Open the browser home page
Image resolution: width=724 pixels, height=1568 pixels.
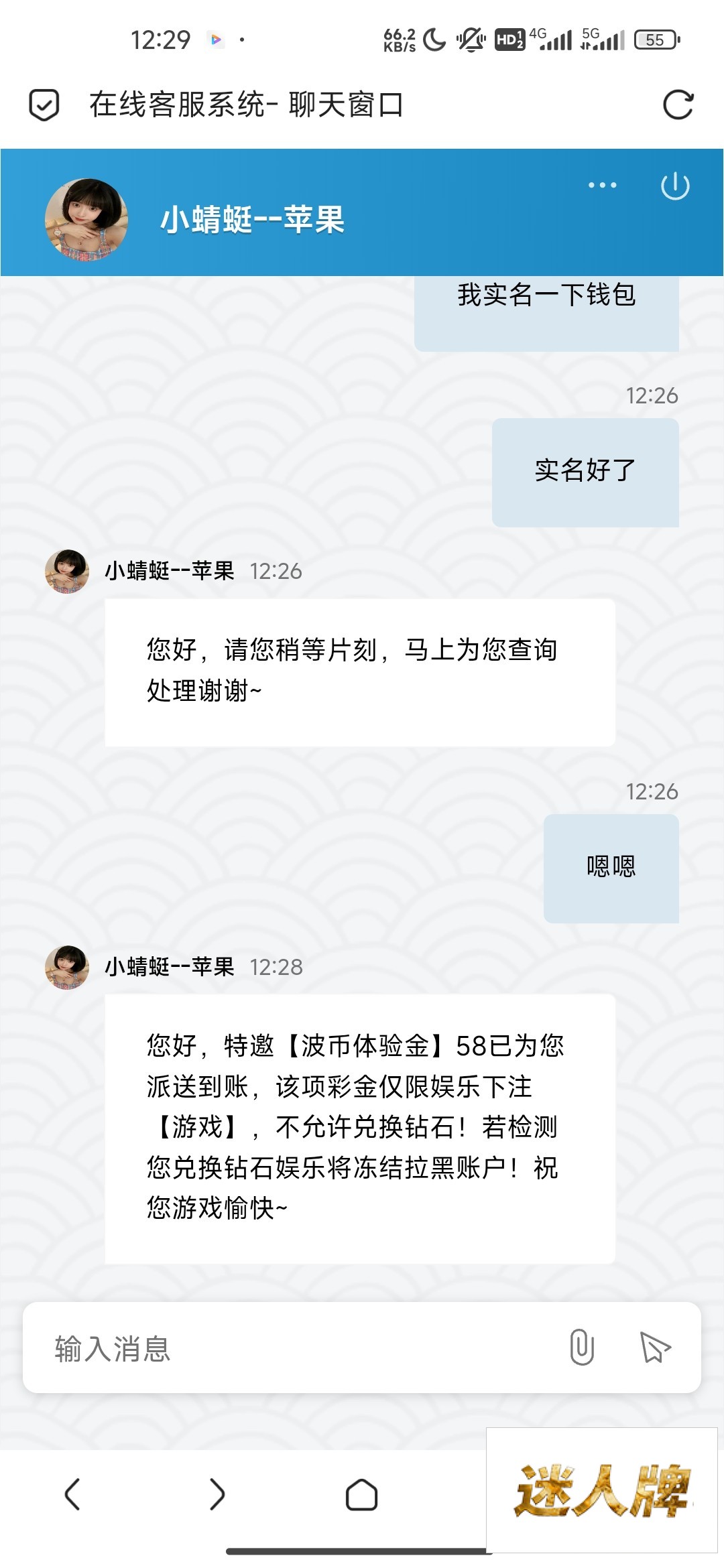click(361, 1494)
